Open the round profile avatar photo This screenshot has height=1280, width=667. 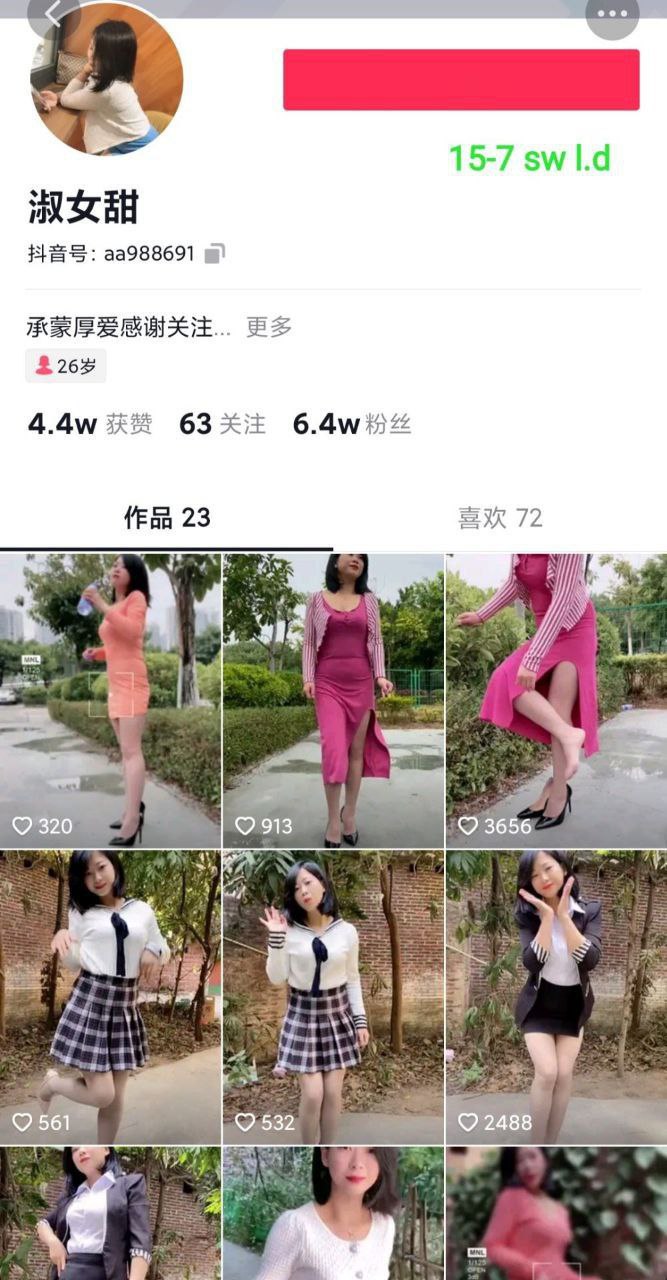pyautogui.click(x=107, y=79)
